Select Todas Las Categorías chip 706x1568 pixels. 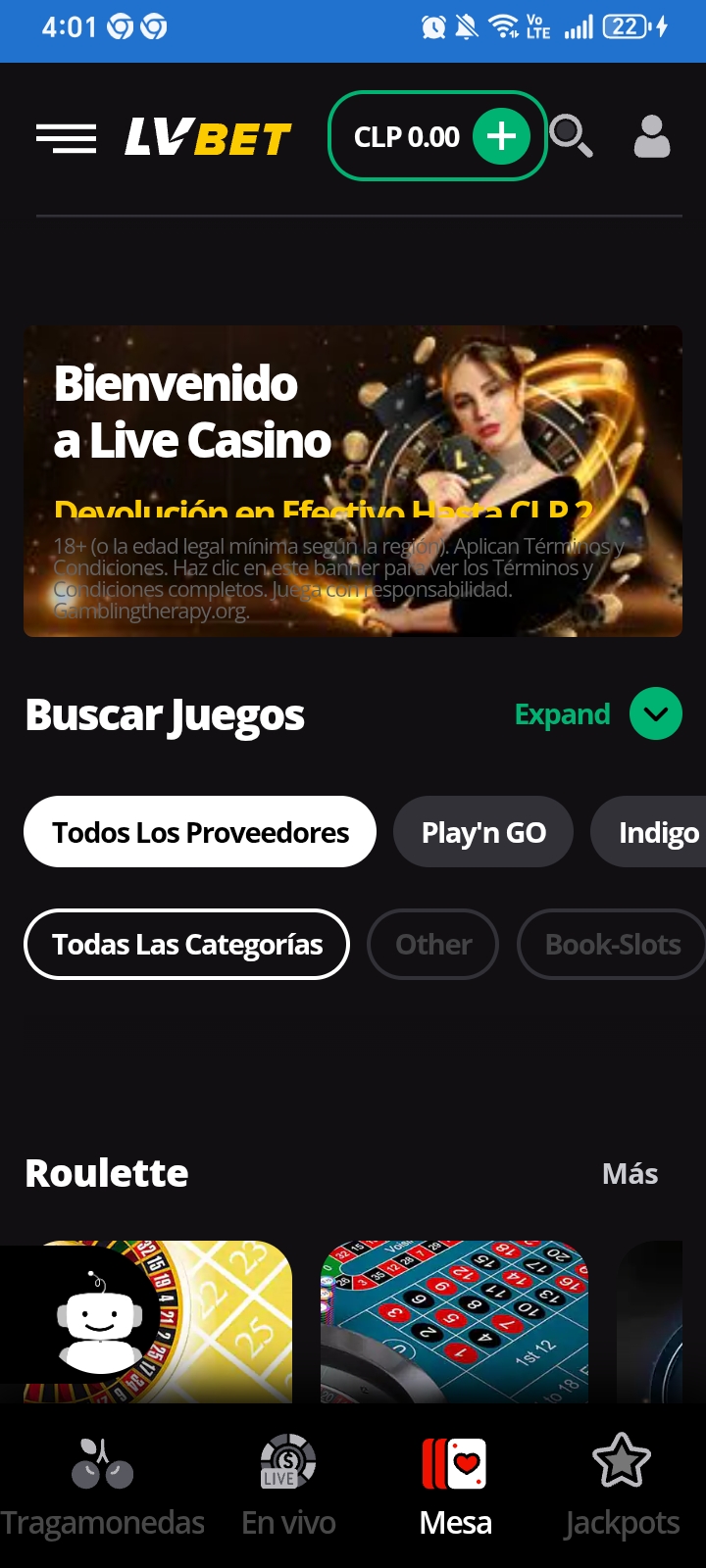pos(187,945)
